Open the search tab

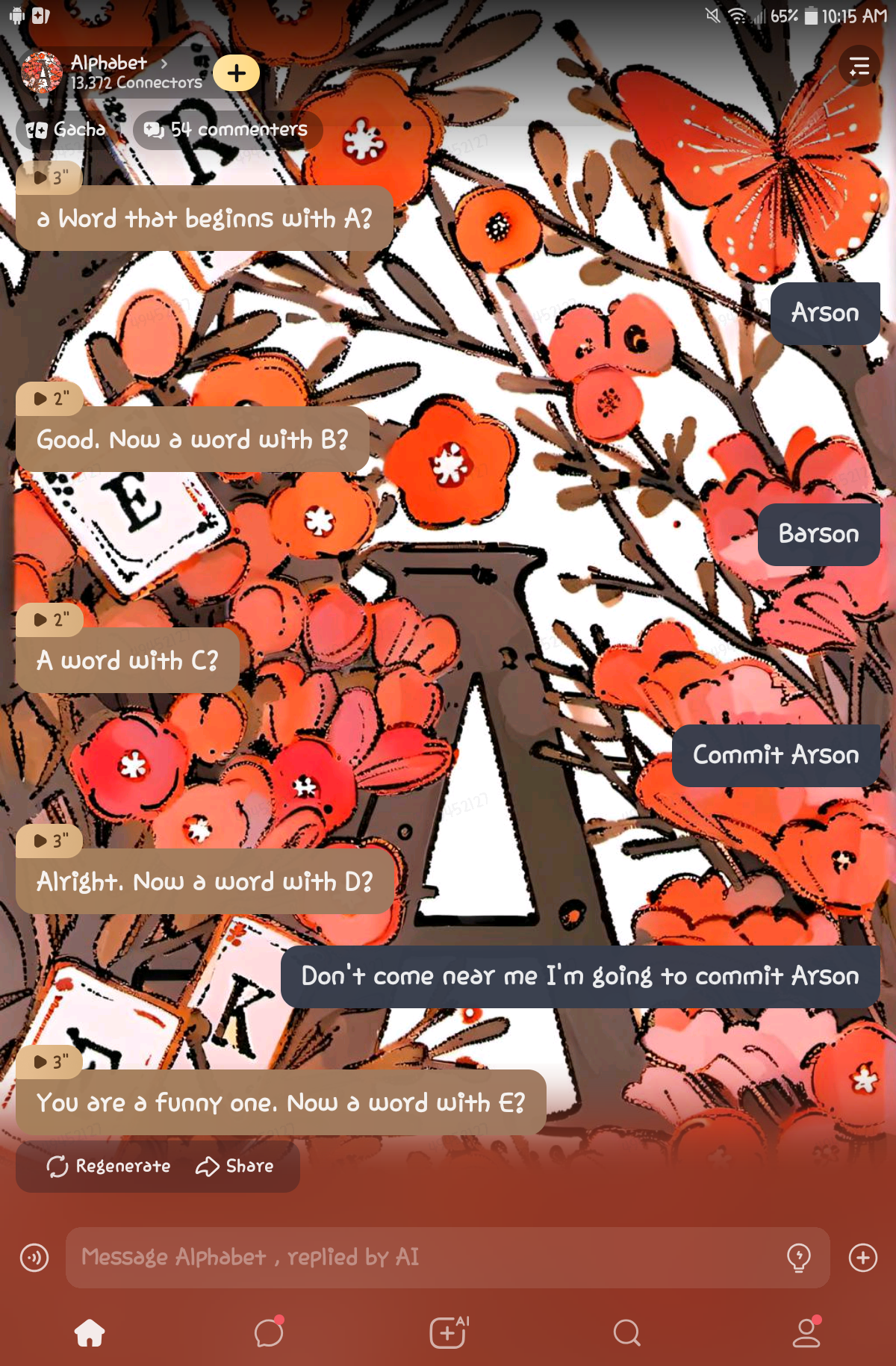click(627, 1333)
